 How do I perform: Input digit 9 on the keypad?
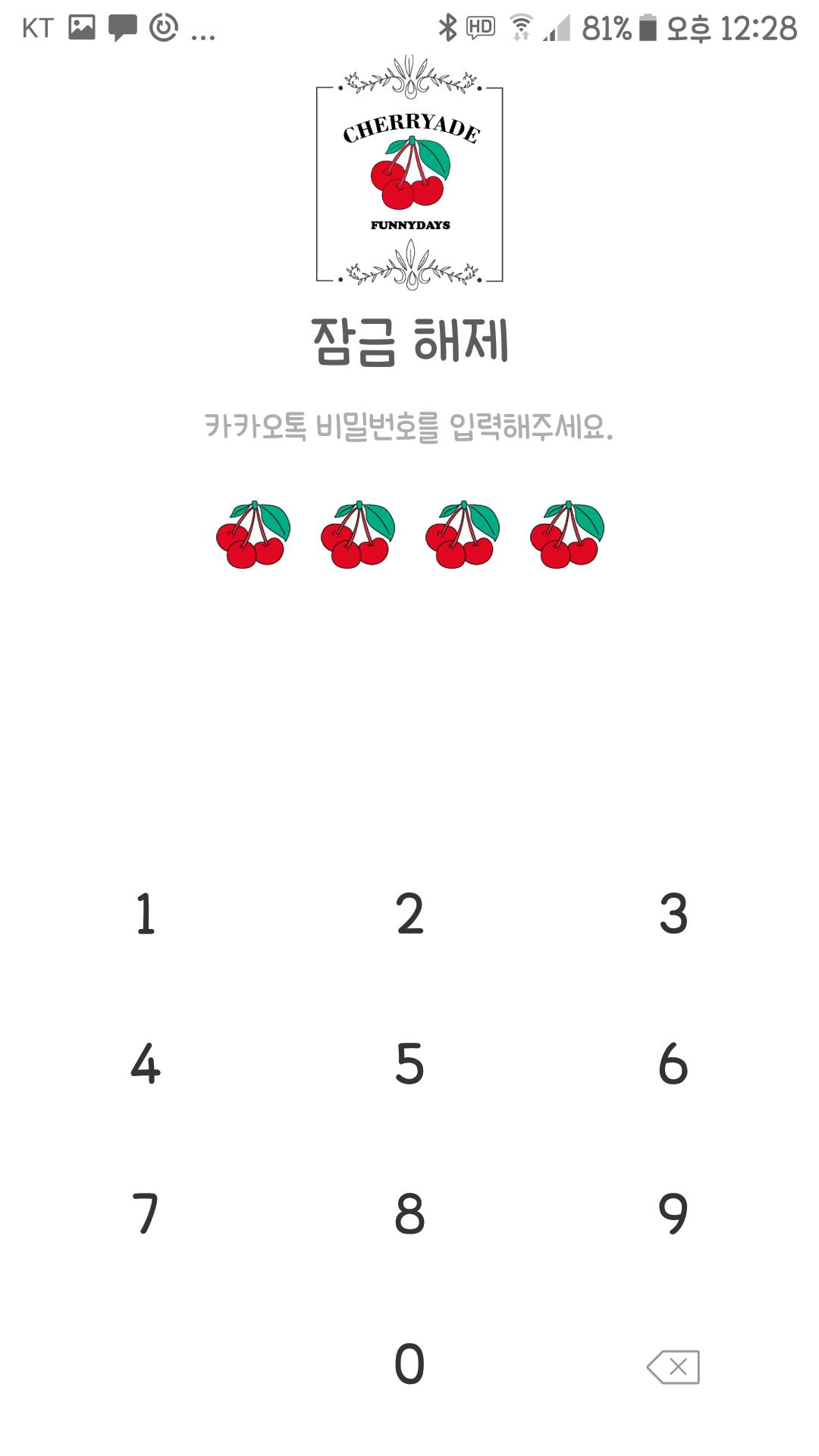point(673,1213)
